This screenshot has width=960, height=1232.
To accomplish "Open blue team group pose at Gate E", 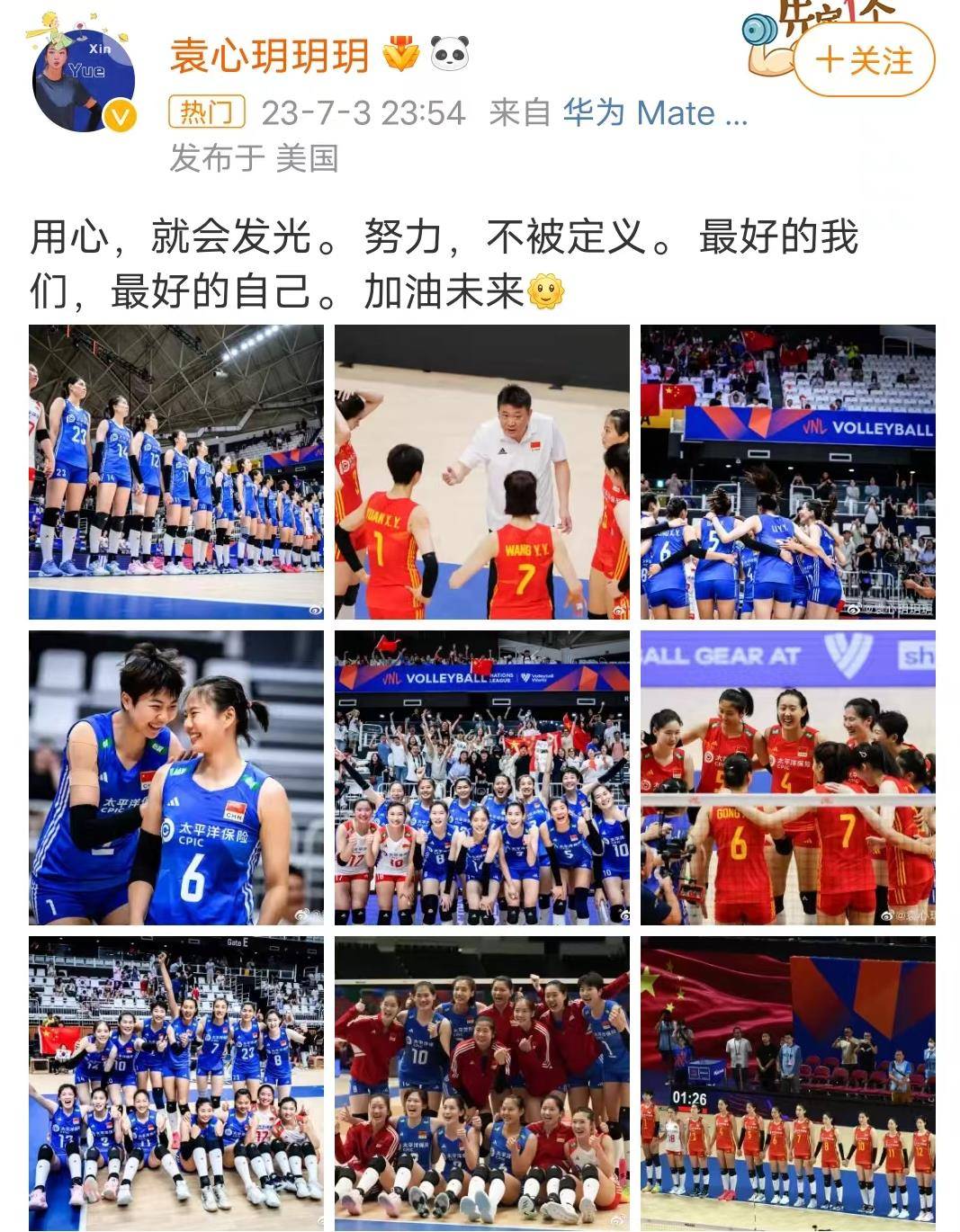I will tap(176, 1084).
